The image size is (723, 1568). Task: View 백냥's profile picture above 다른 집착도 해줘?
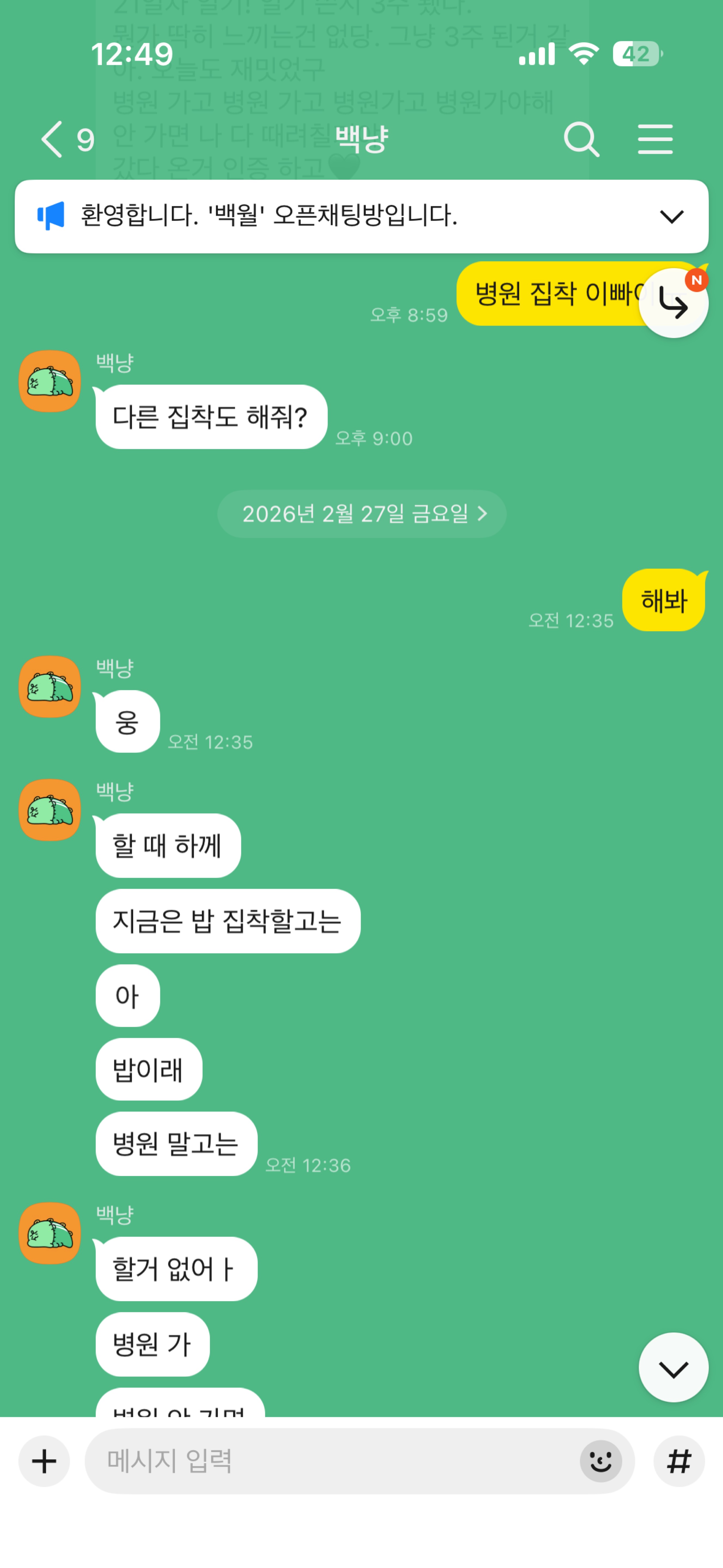click(x=50, y=381)
